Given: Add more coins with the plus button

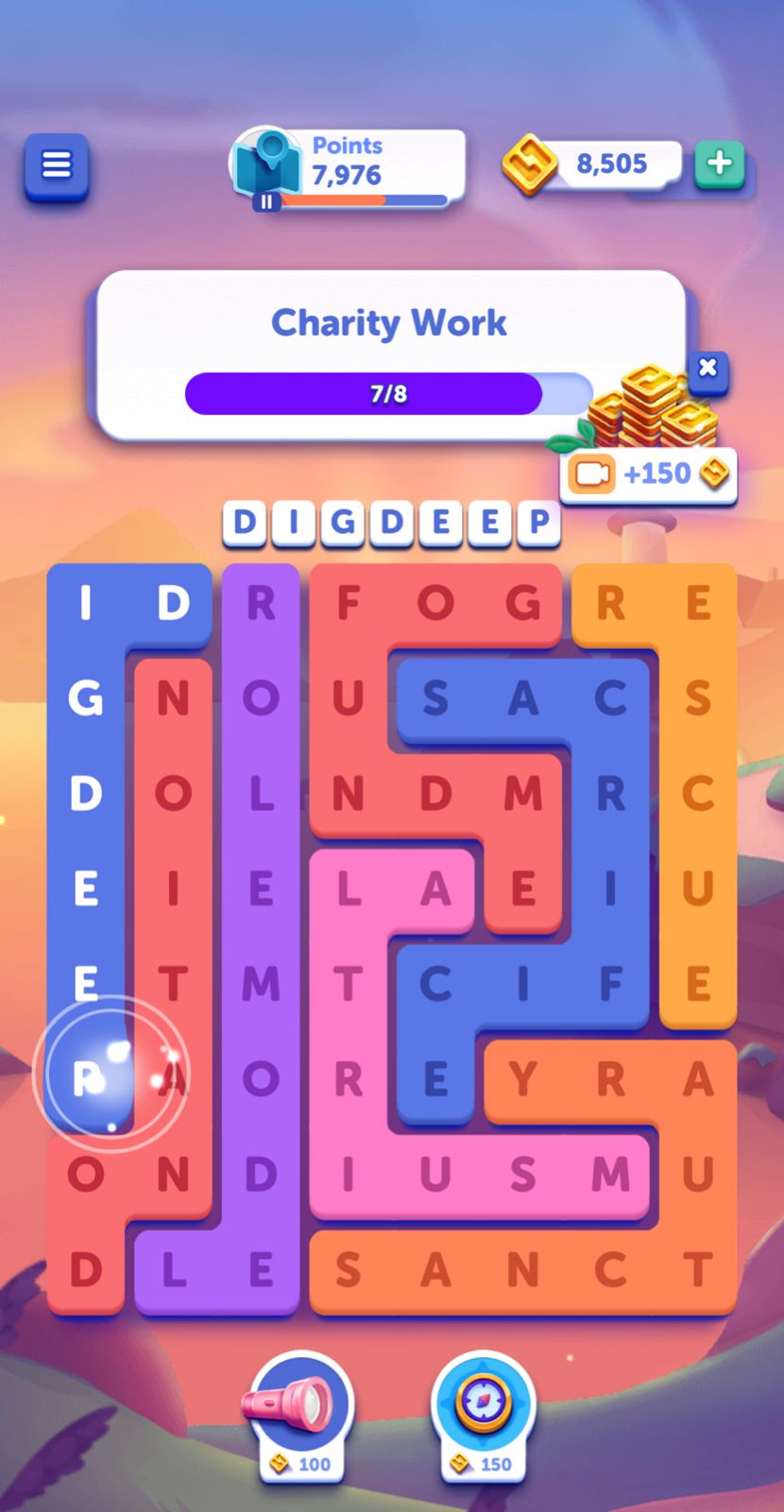Looking at the screenshot, I should [x=720, y=163].
